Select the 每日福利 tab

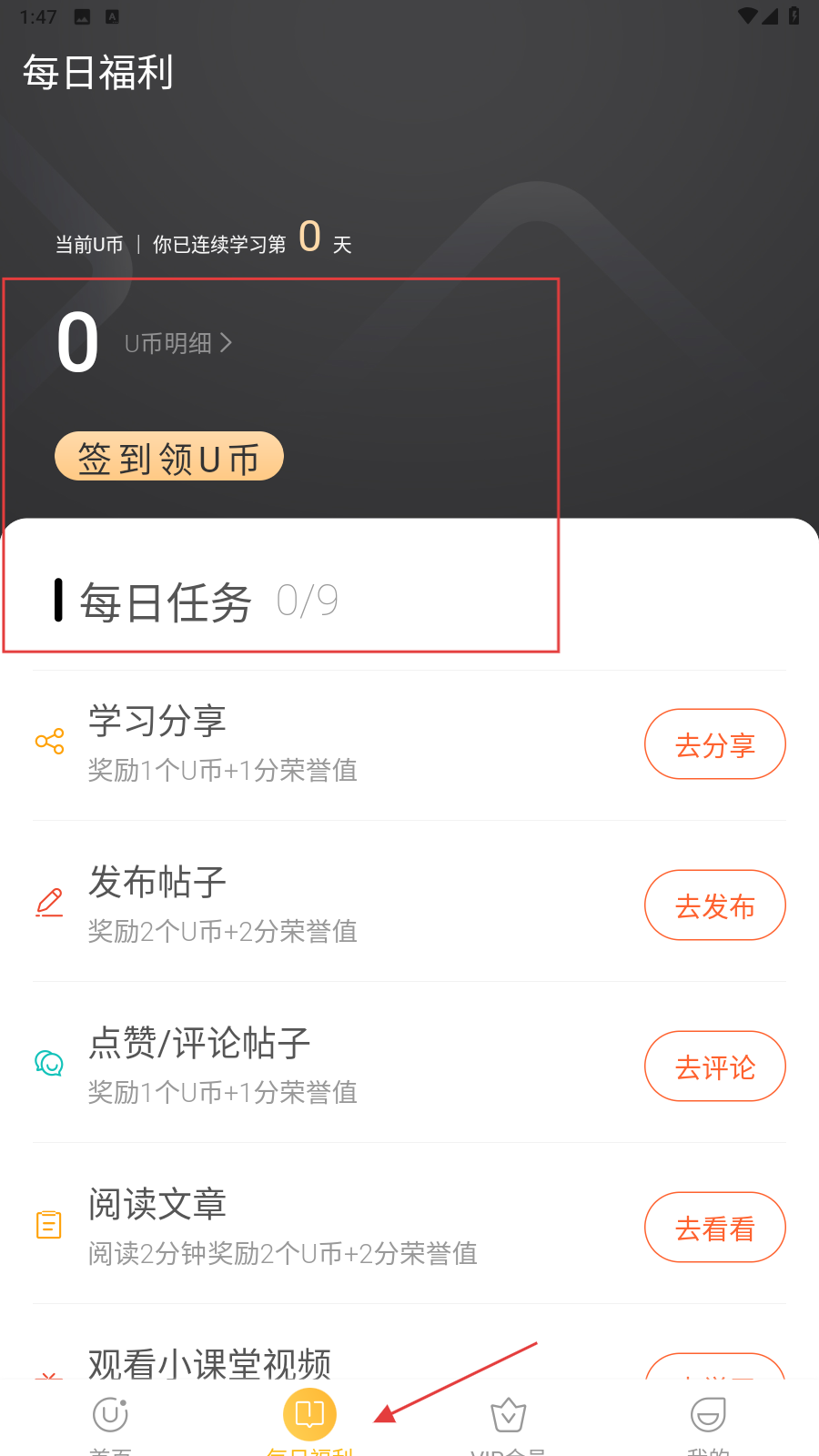coord(309,1420)
